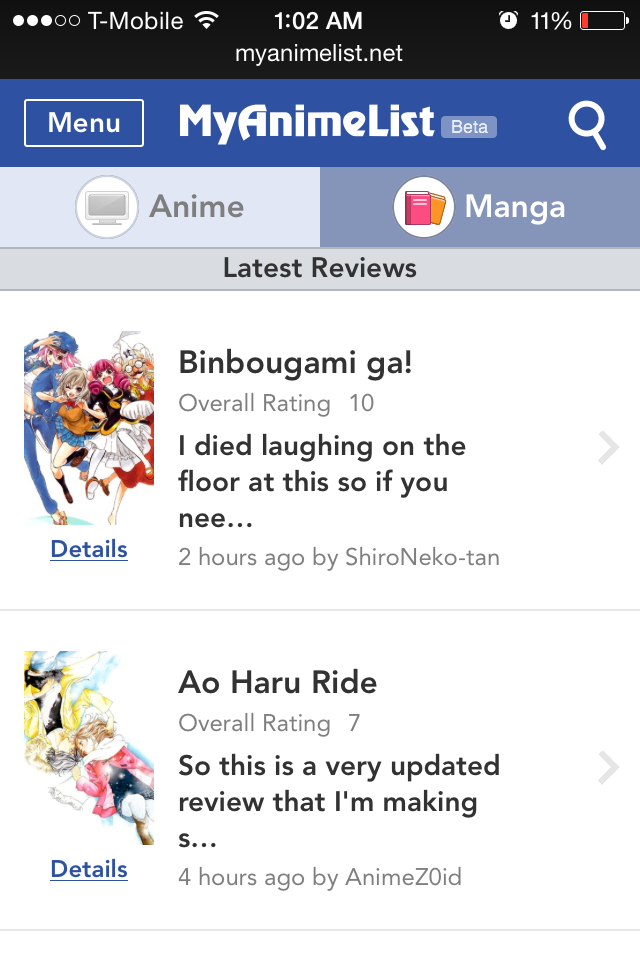Screen dimensions: 640x960
Task: Tap the Ao Haru Ride cover image
Action: pyautogui.click(x=89, y=748)
